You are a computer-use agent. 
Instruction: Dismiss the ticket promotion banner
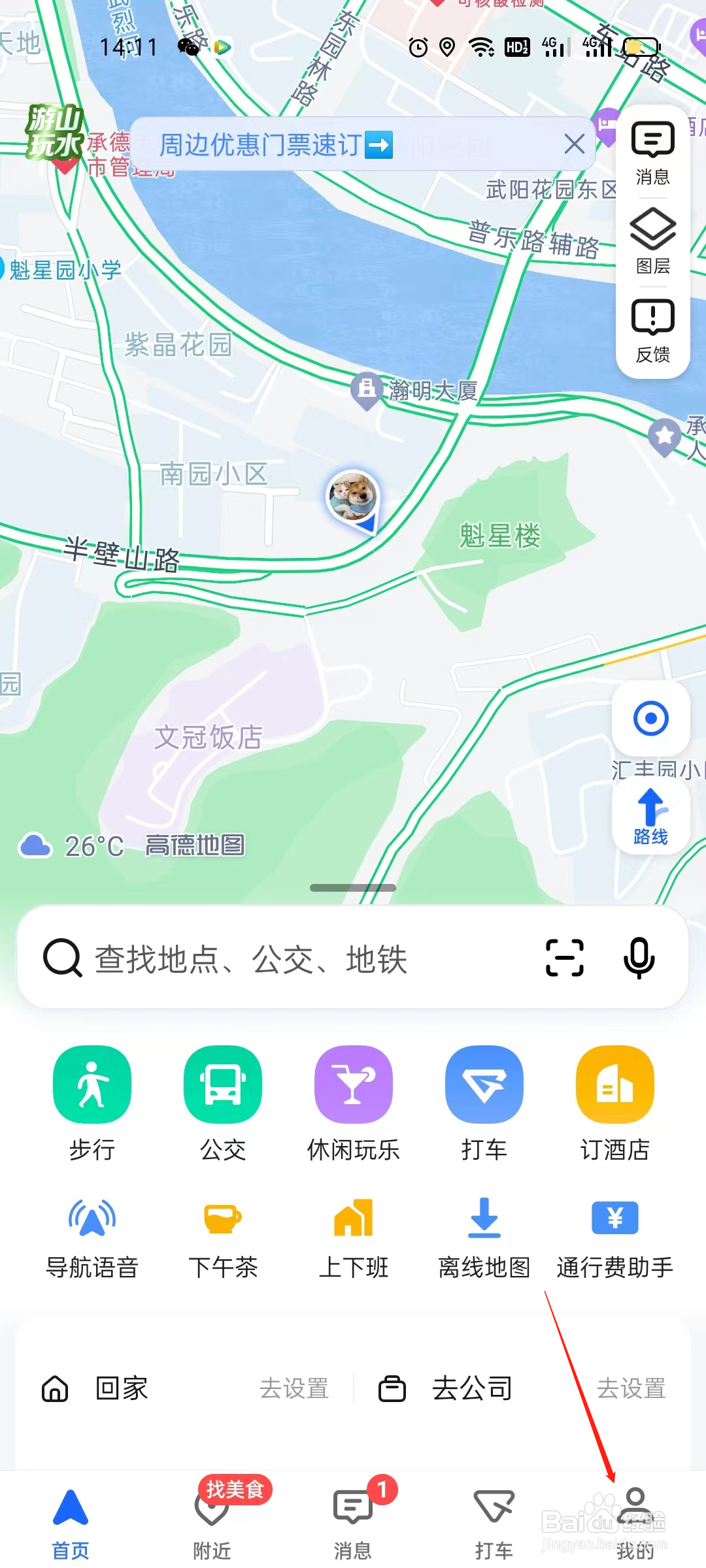[x=575, y=144]
